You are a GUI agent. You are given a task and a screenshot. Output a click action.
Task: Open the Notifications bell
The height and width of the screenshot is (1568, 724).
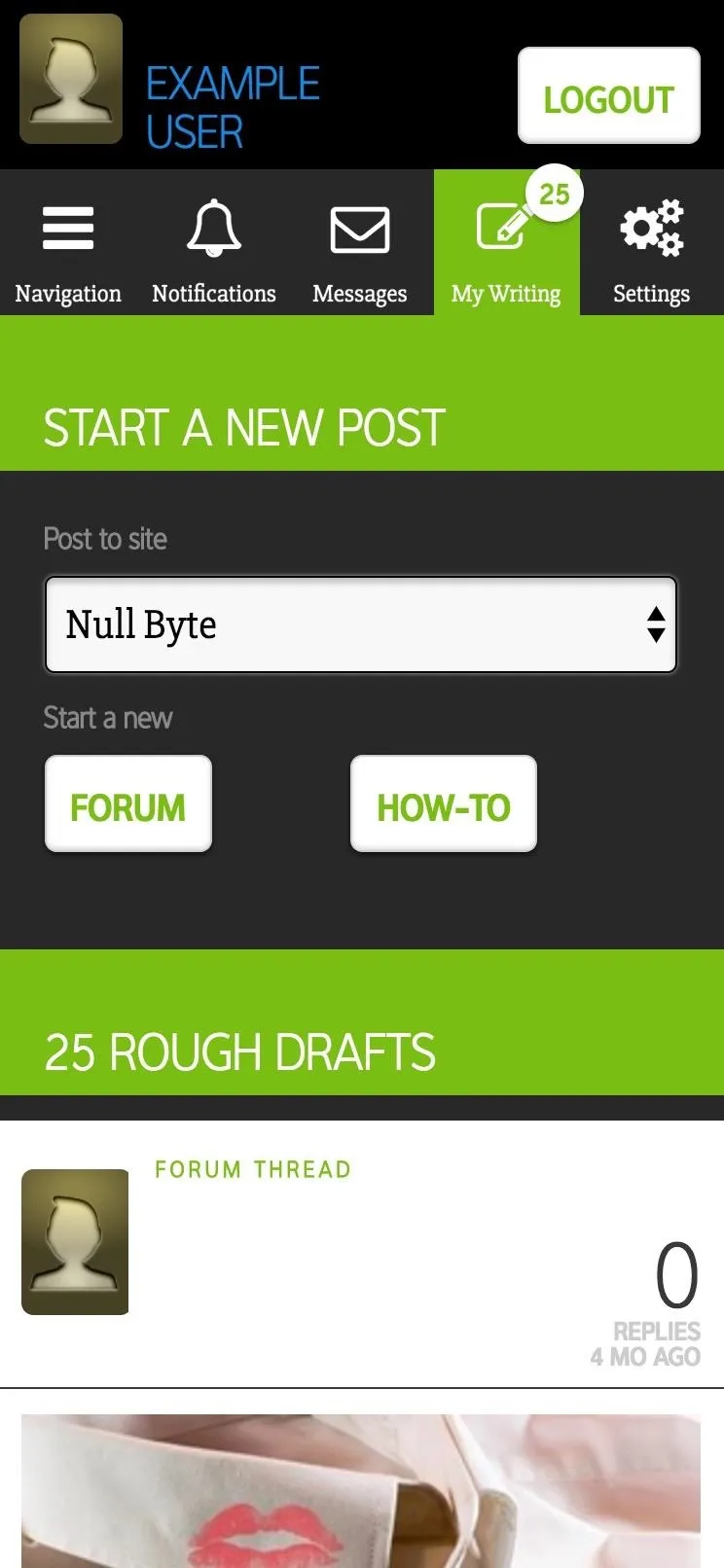214,243
